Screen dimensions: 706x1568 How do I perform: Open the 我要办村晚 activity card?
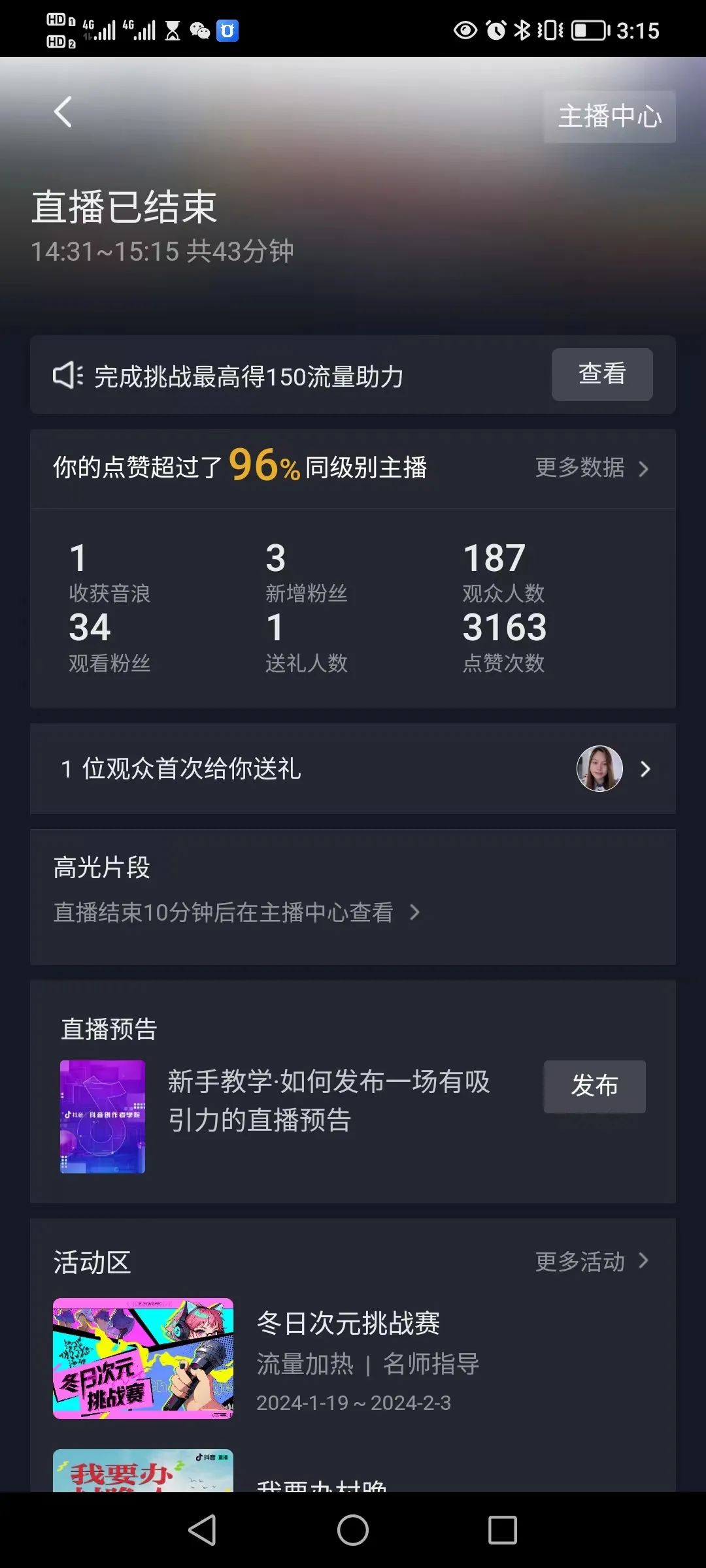pos(144,1473)
